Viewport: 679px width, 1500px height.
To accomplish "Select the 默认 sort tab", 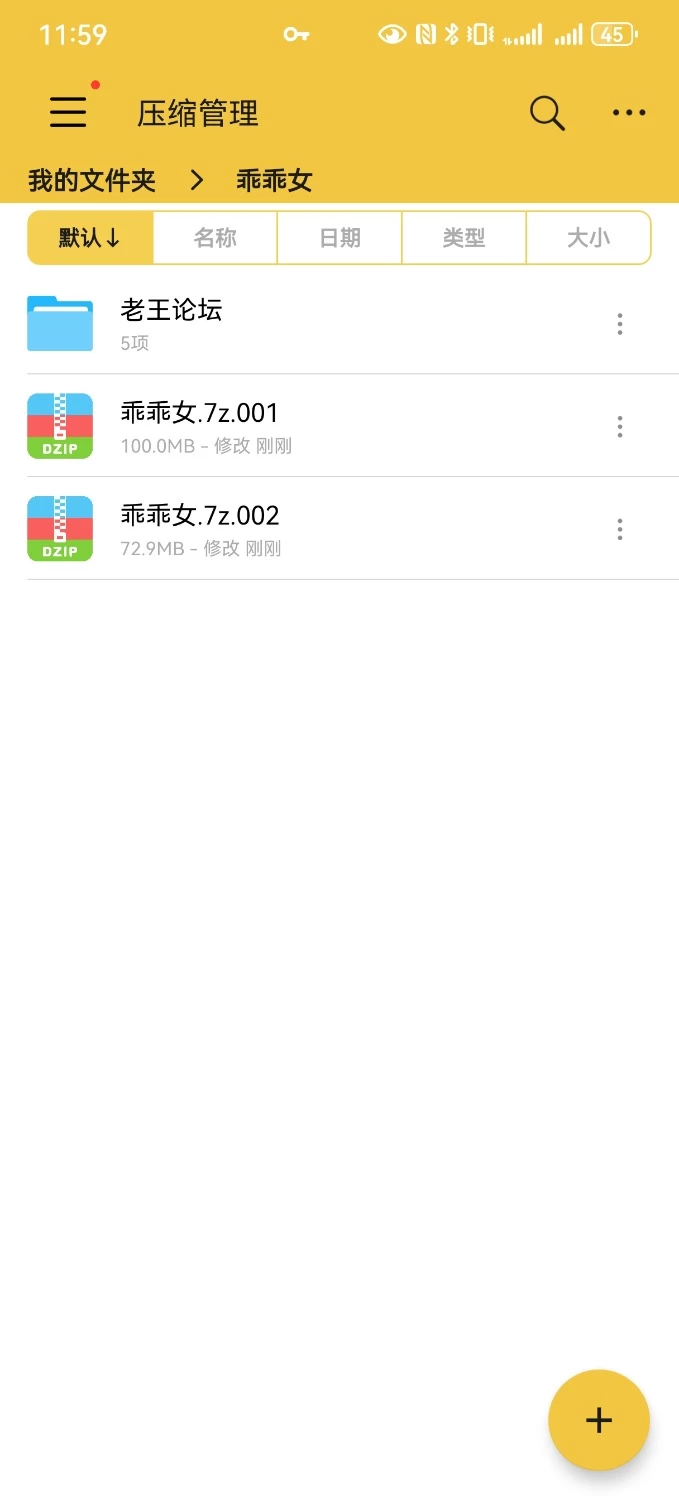I will tap(90, 238).
